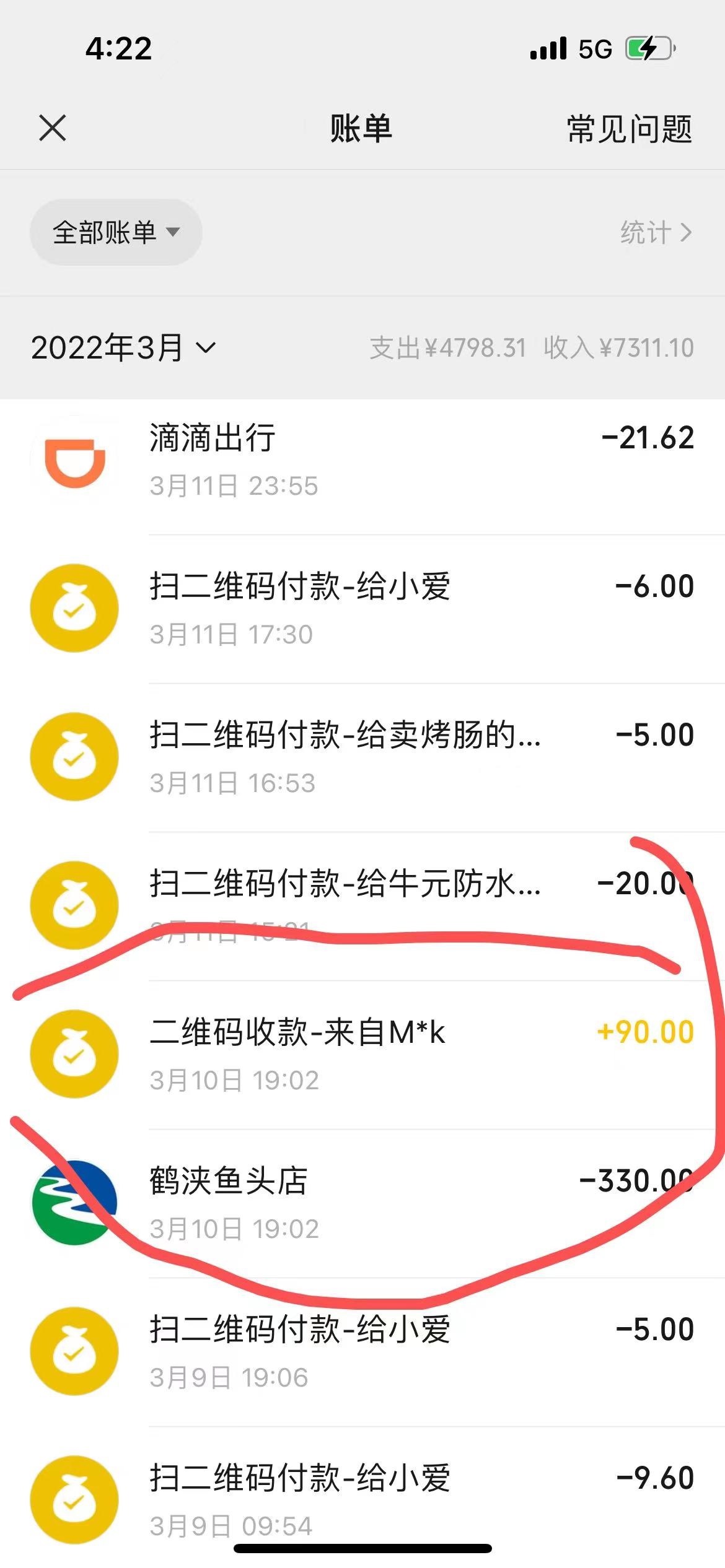Image resolution: width=725 pixels, height=1568 pixels.
Task: View the -9.60 payment to 小爱
Action: (x=362, y=1497)
